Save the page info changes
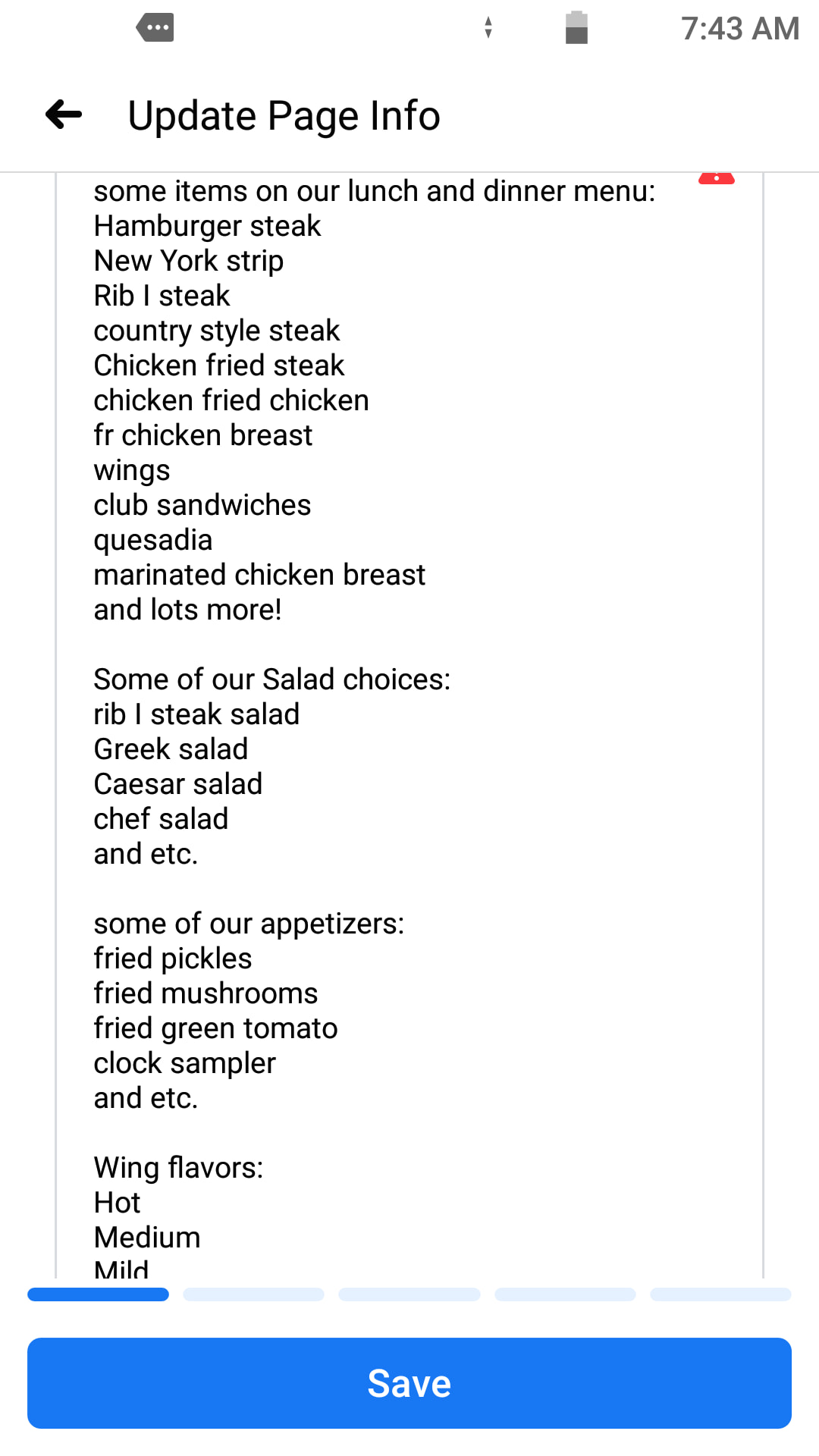819x1456 pixels. coord(409,1382)
